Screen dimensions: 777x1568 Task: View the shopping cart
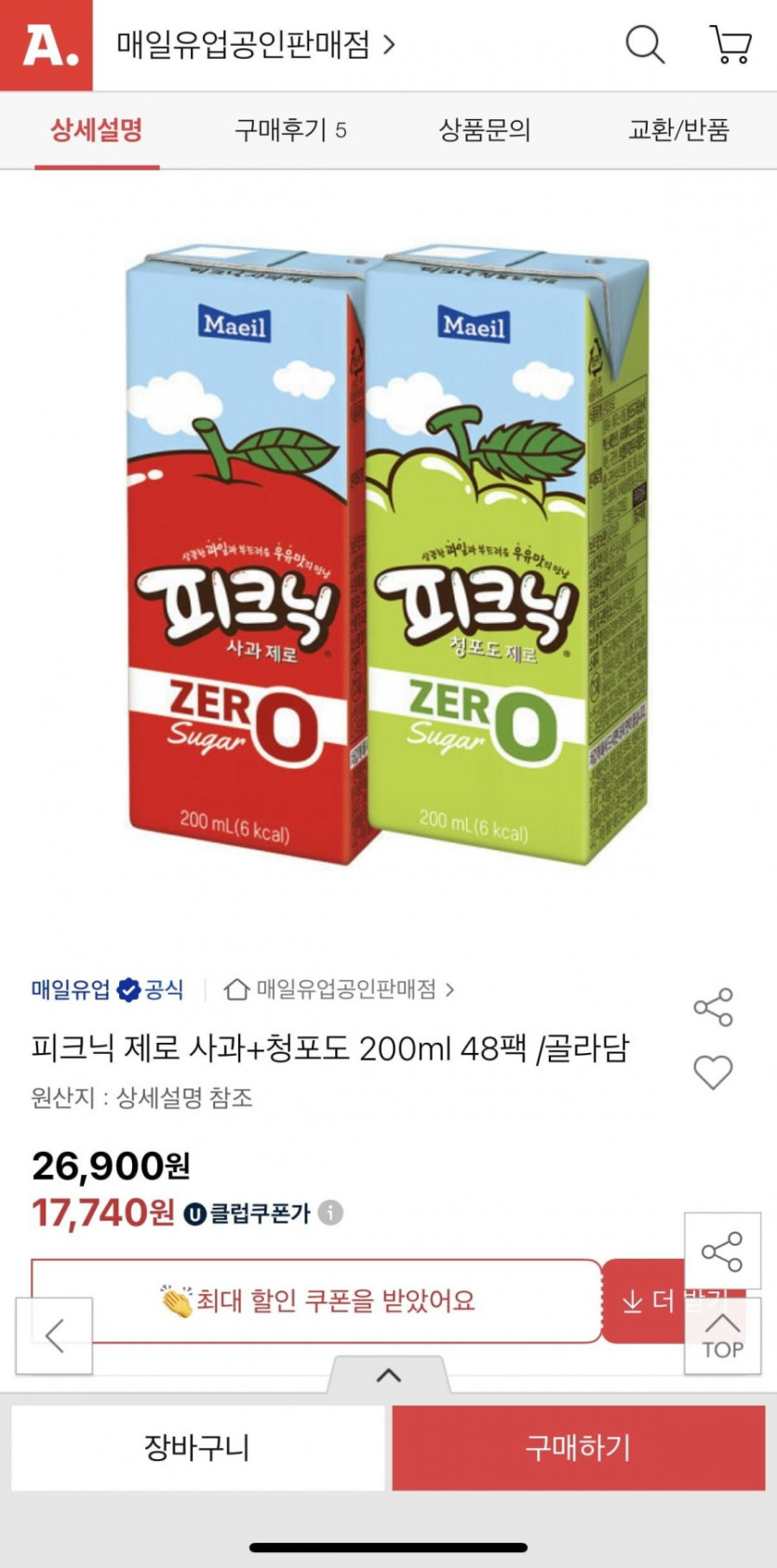pos(731,44)
